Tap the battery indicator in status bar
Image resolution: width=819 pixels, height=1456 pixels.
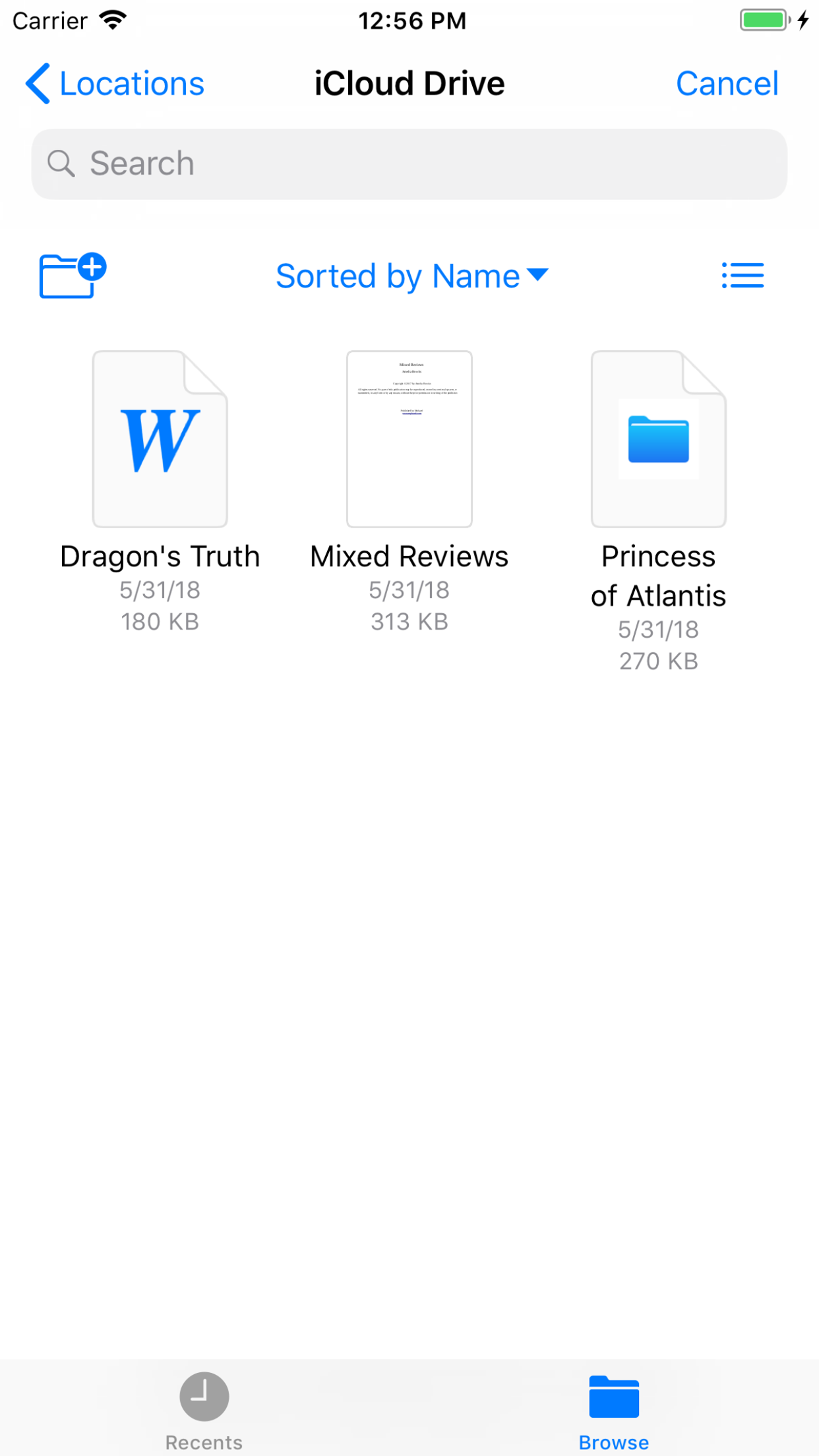pos(764,20)
